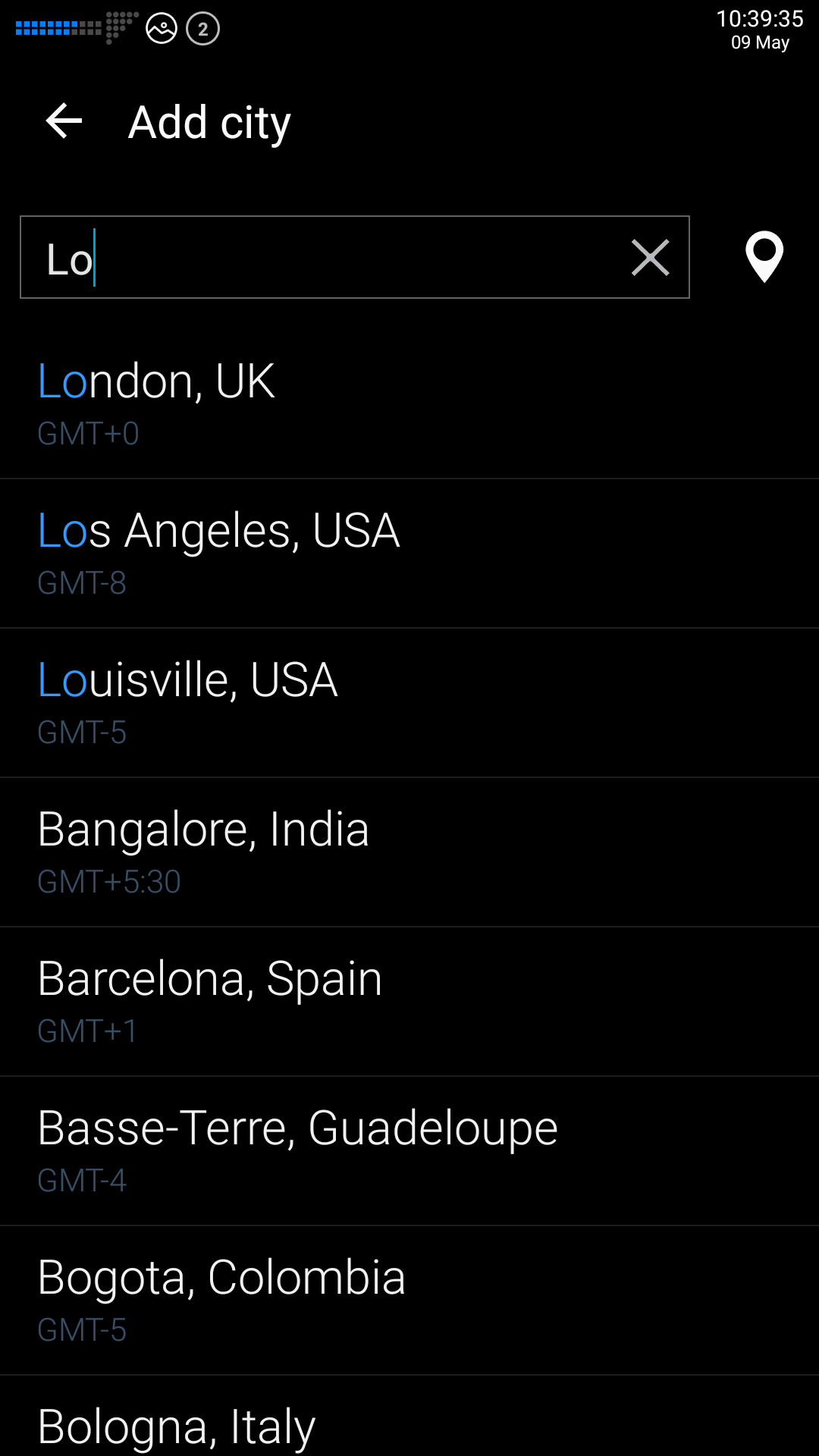The image size is (819, 1456).
Task: Choose Louisville, USA
Action: point(409,702)
